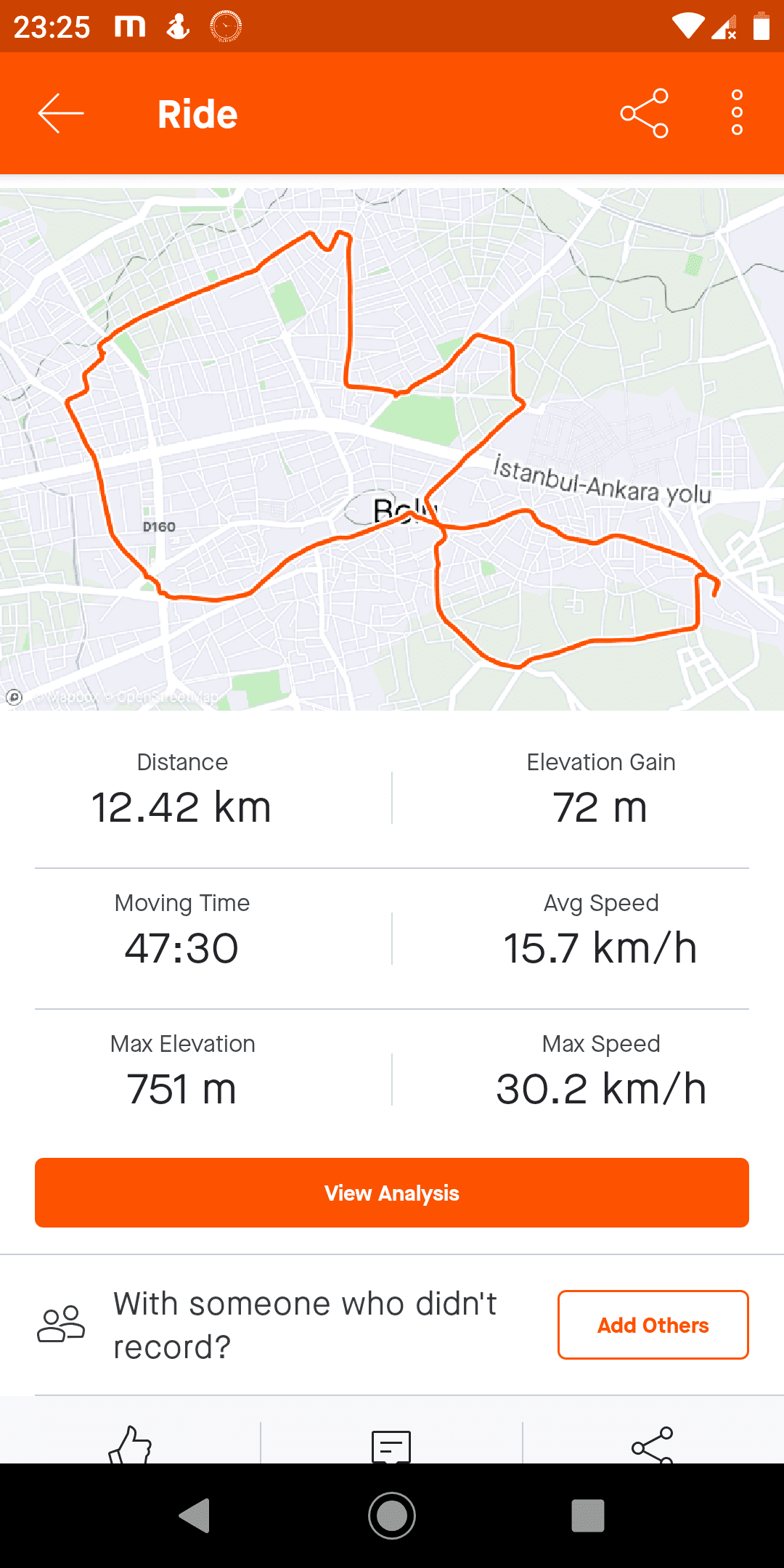Tap the View Analysis button
784x1568 pixels.
pyautogui.click(x=392, y=1193)
